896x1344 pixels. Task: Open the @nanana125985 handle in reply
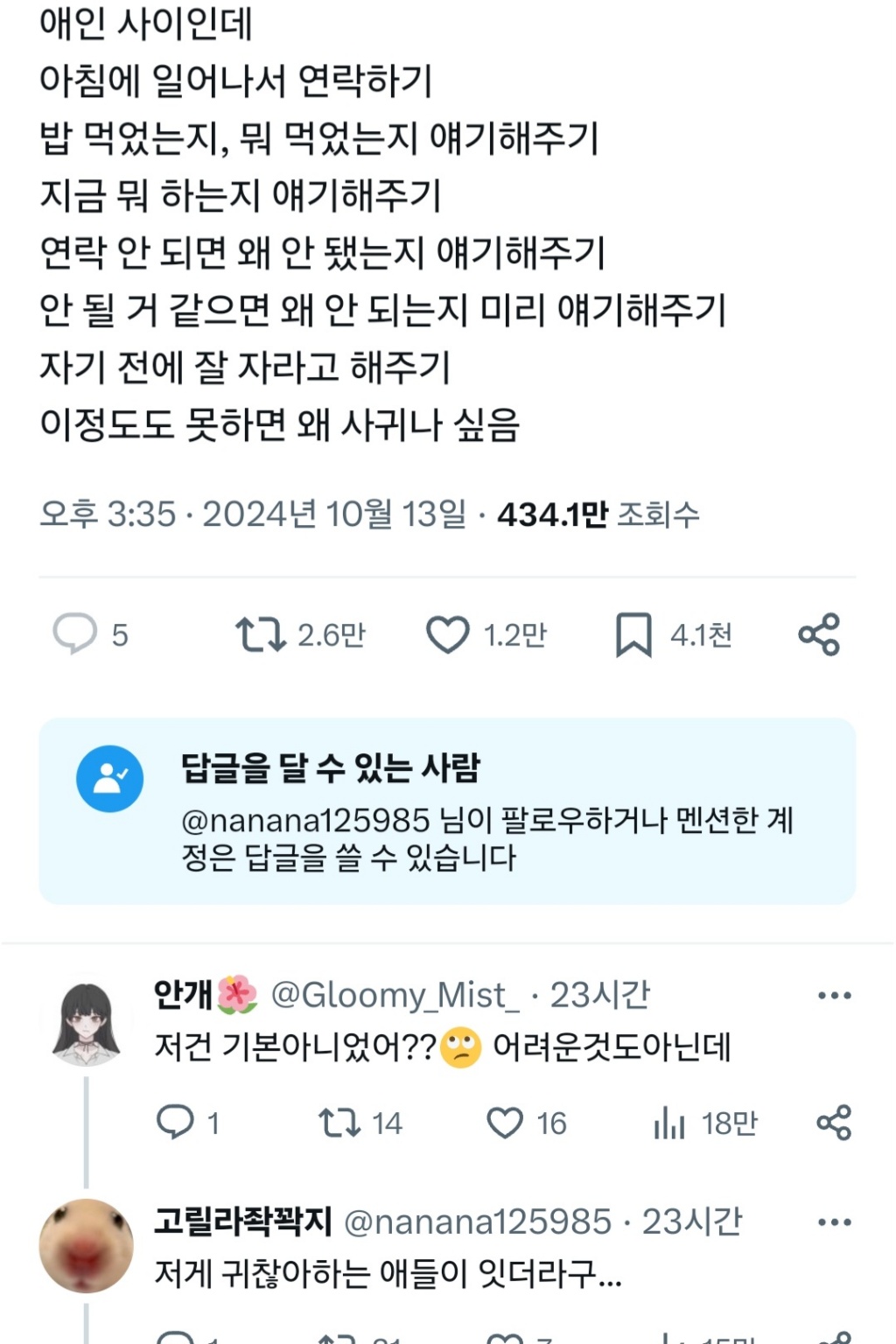point(478,1222)
